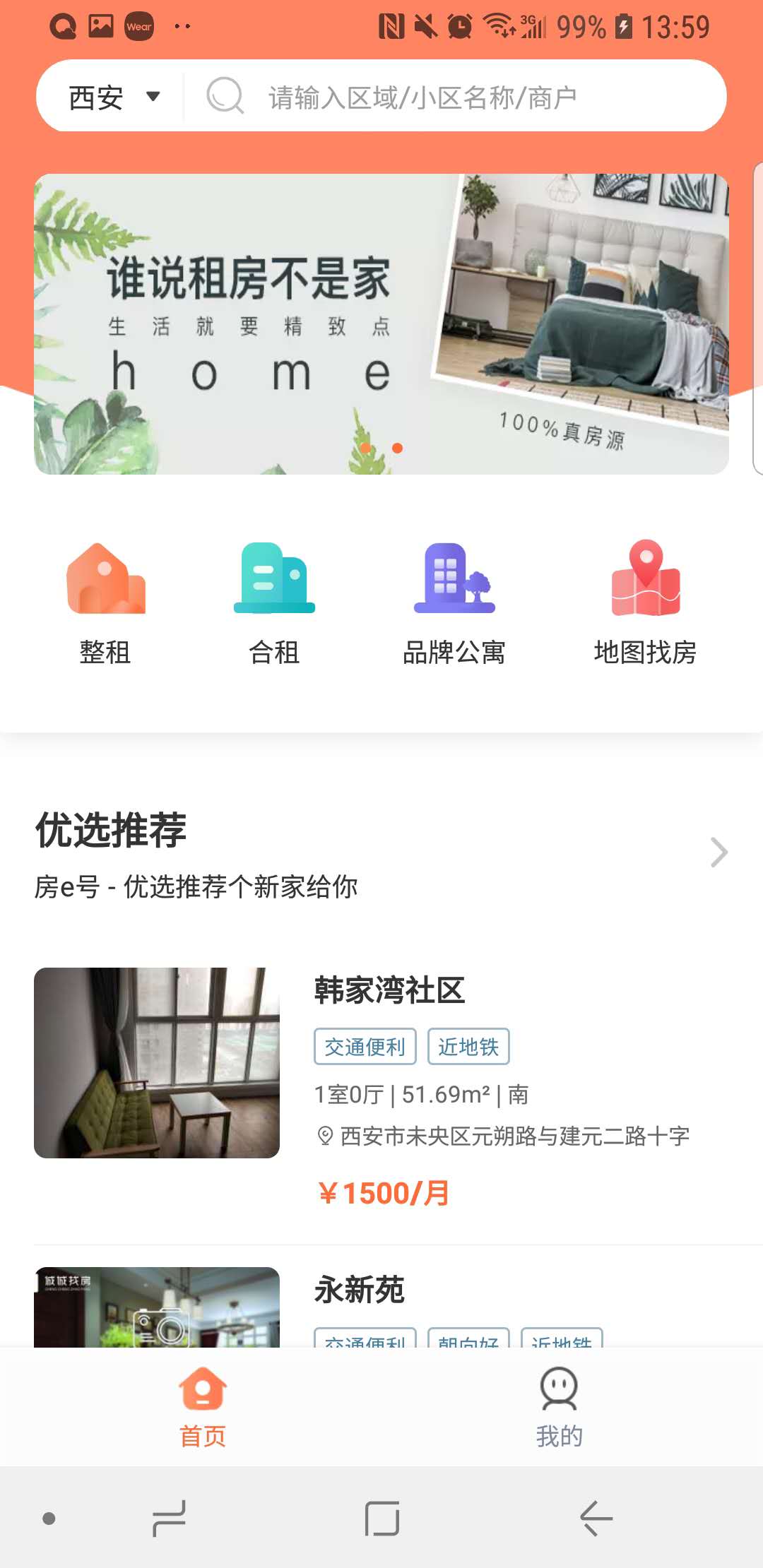Screen dimensions: 763x1568
Task: Open 地图找房 map search
Action: [x=645, y=604]
